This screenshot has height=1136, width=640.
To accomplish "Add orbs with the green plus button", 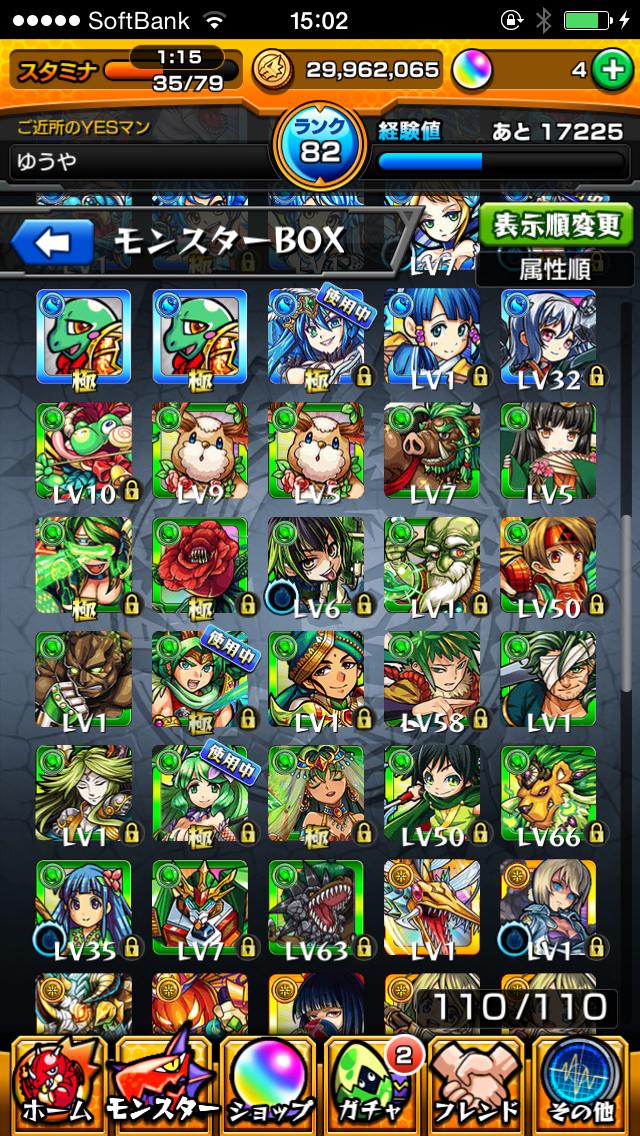I will point(612,71).
